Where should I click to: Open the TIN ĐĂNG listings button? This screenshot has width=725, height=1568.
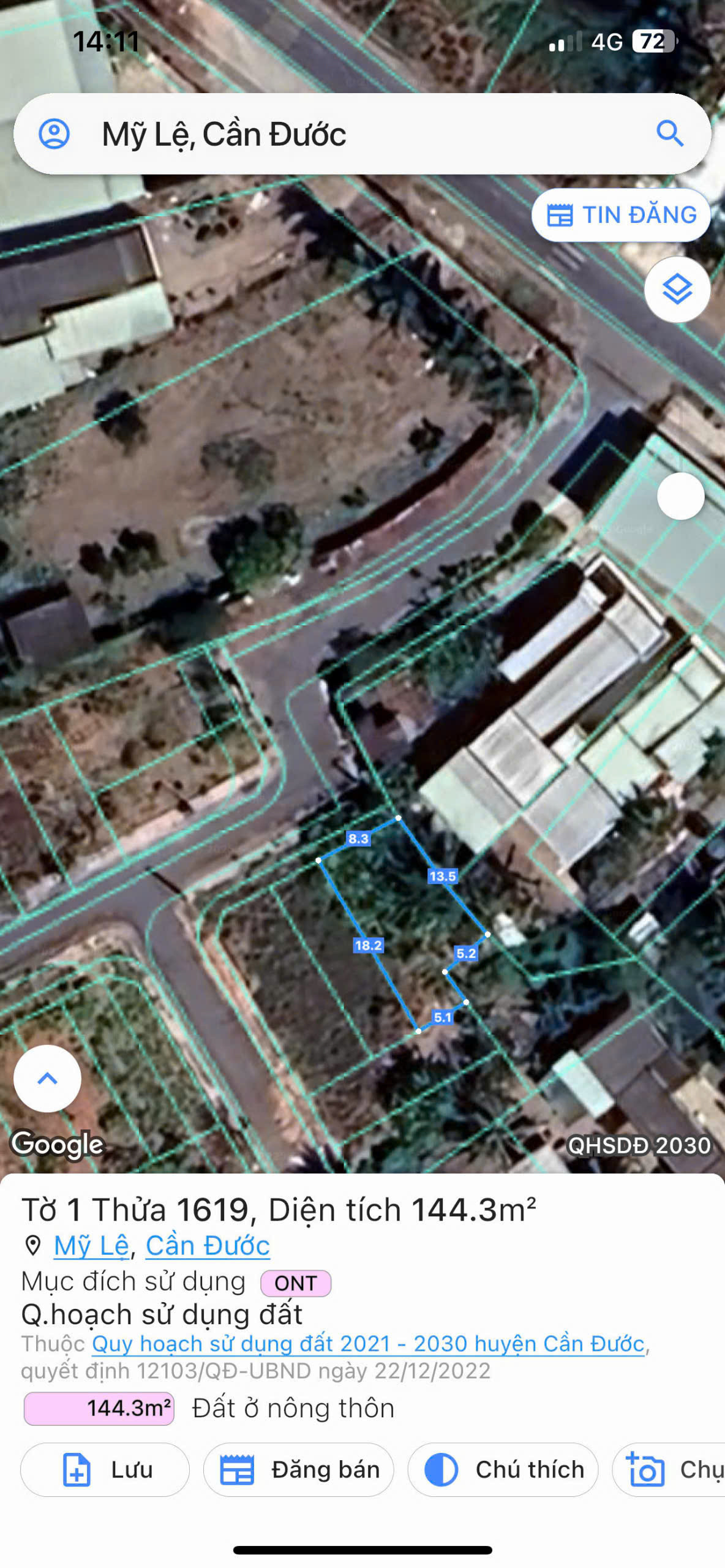pos(620,215)
